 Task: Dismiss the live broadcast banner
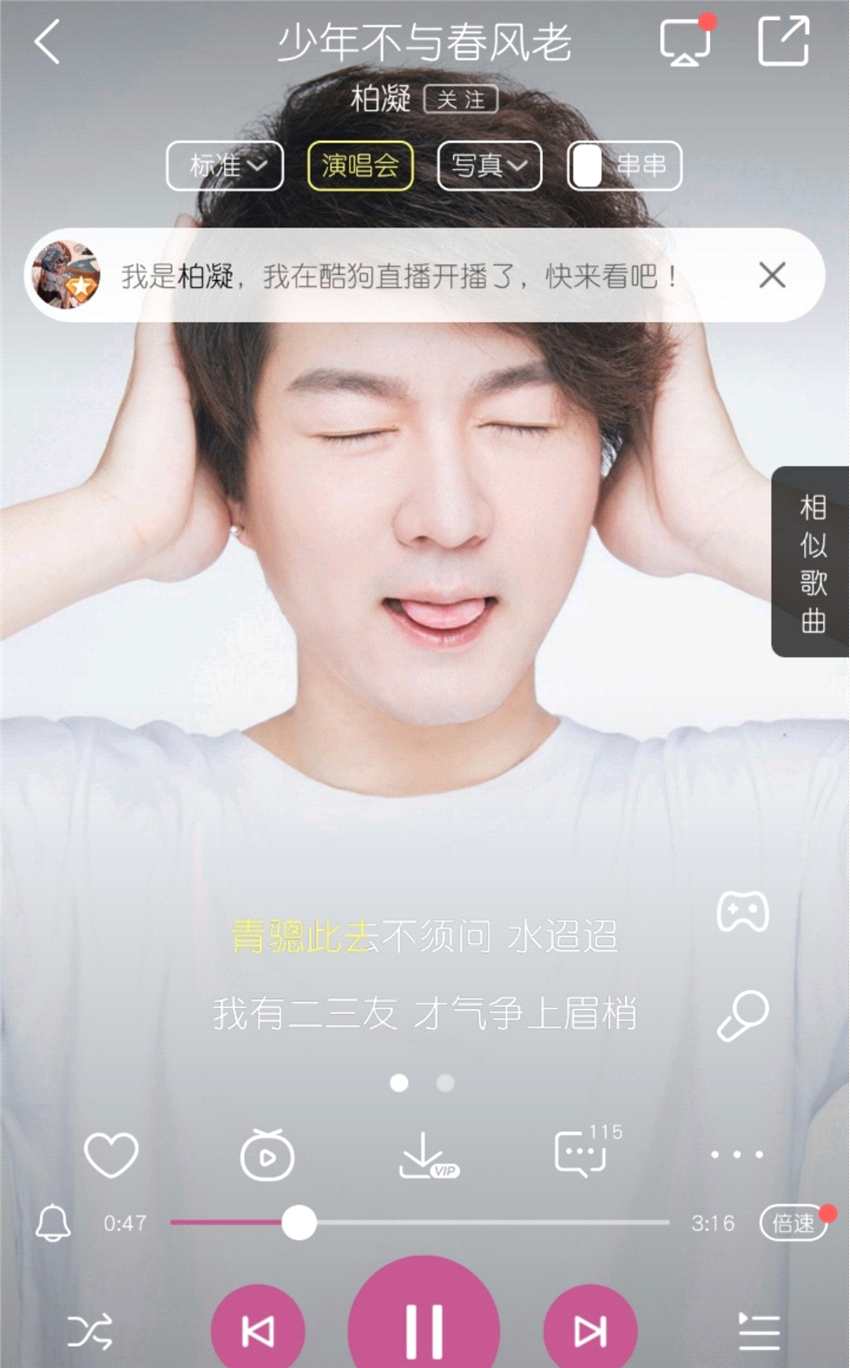click(x=772, y=276)
